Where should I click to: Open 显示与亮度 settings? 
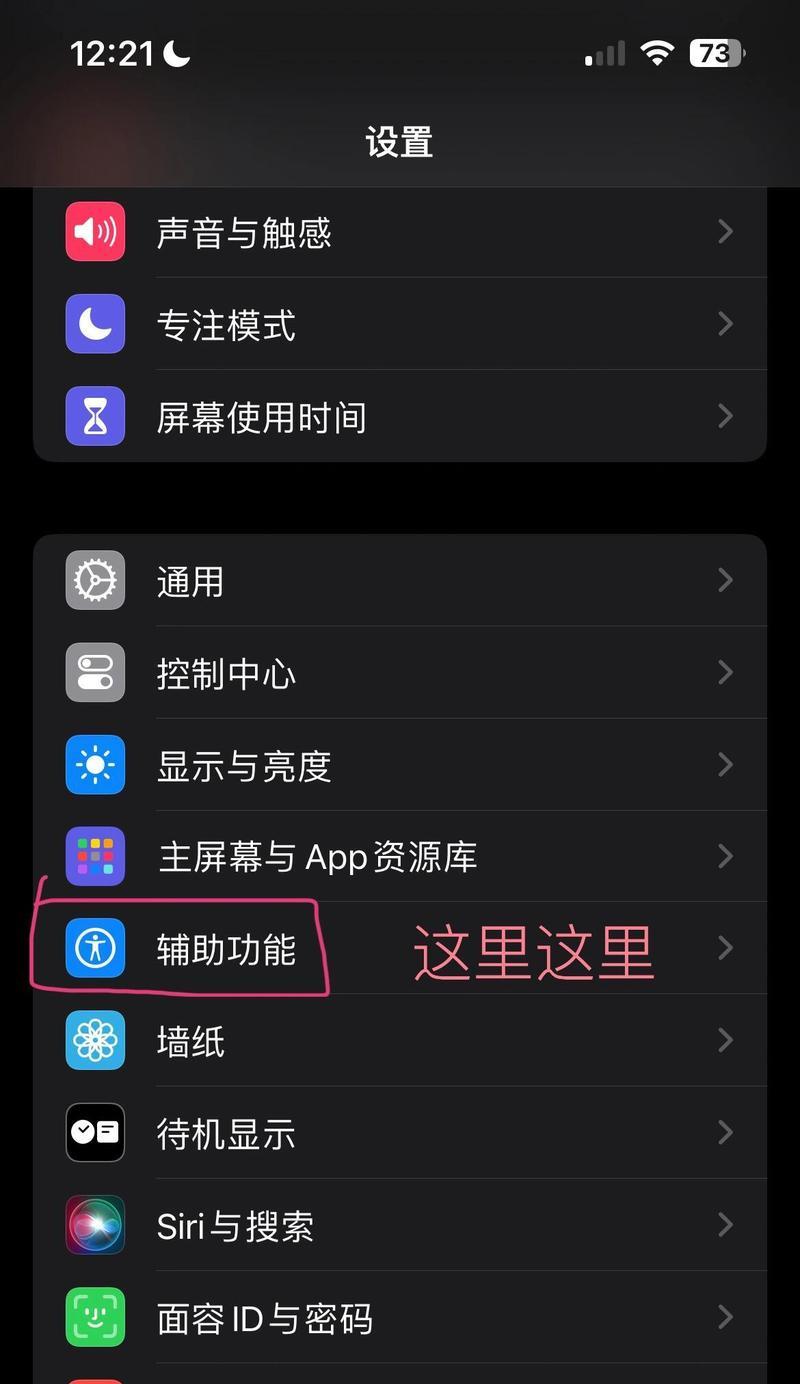point(400,765)
